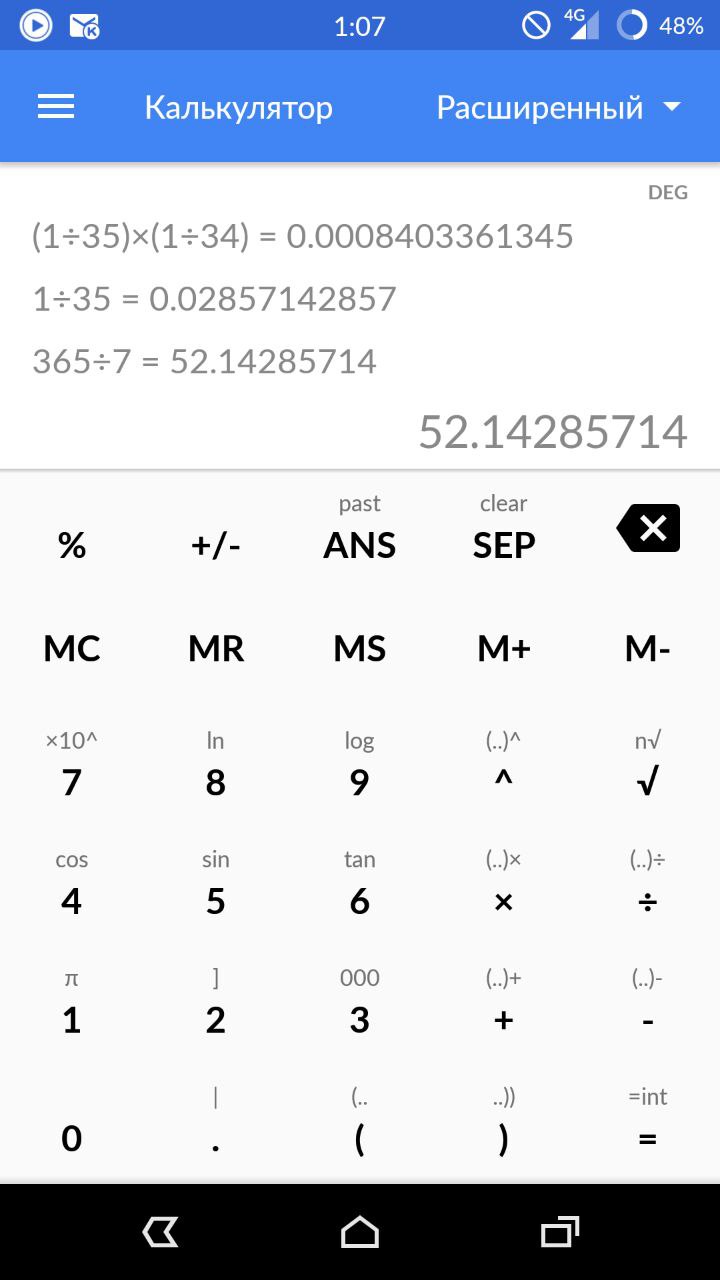Tap the square root key
720x1280 pixels.
pos(648,782)
